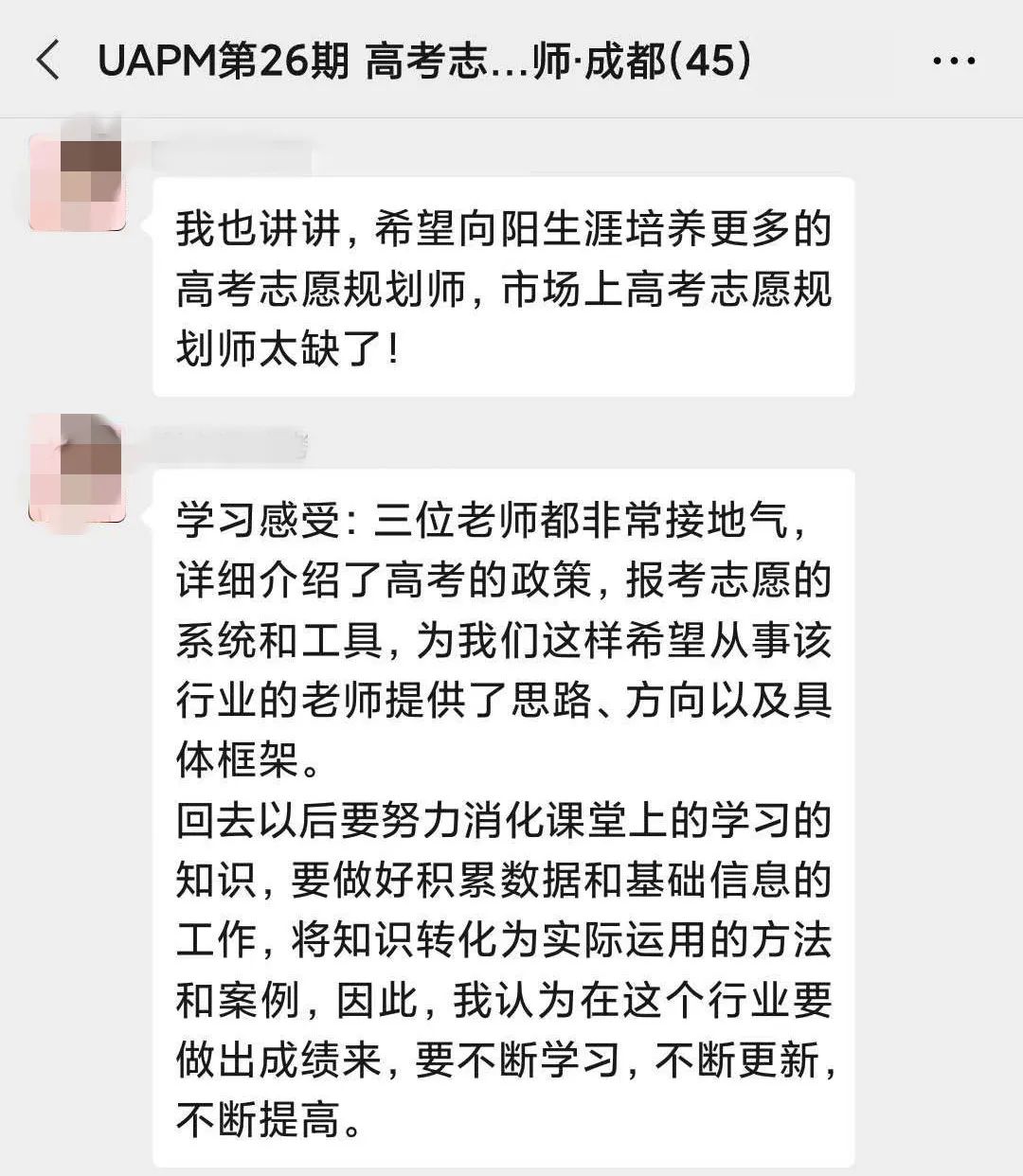Open the group chat overflow menu
Screen dimensions: 1023x1176
[x=953, y=62]
